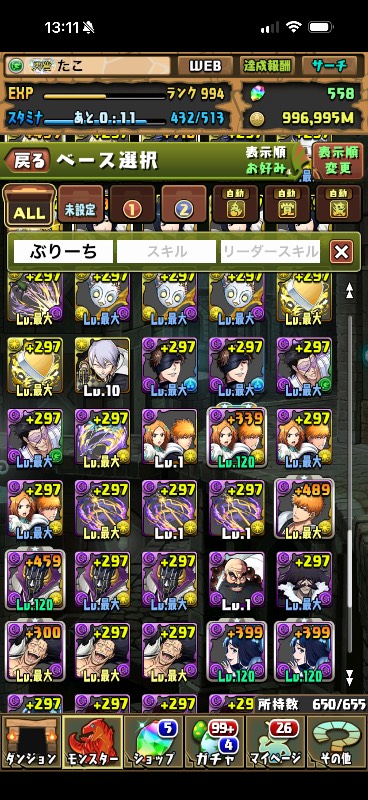This screenshot has width=368, height=800.
Task: Open the その他 others tab
Action: tap(336, 741)
